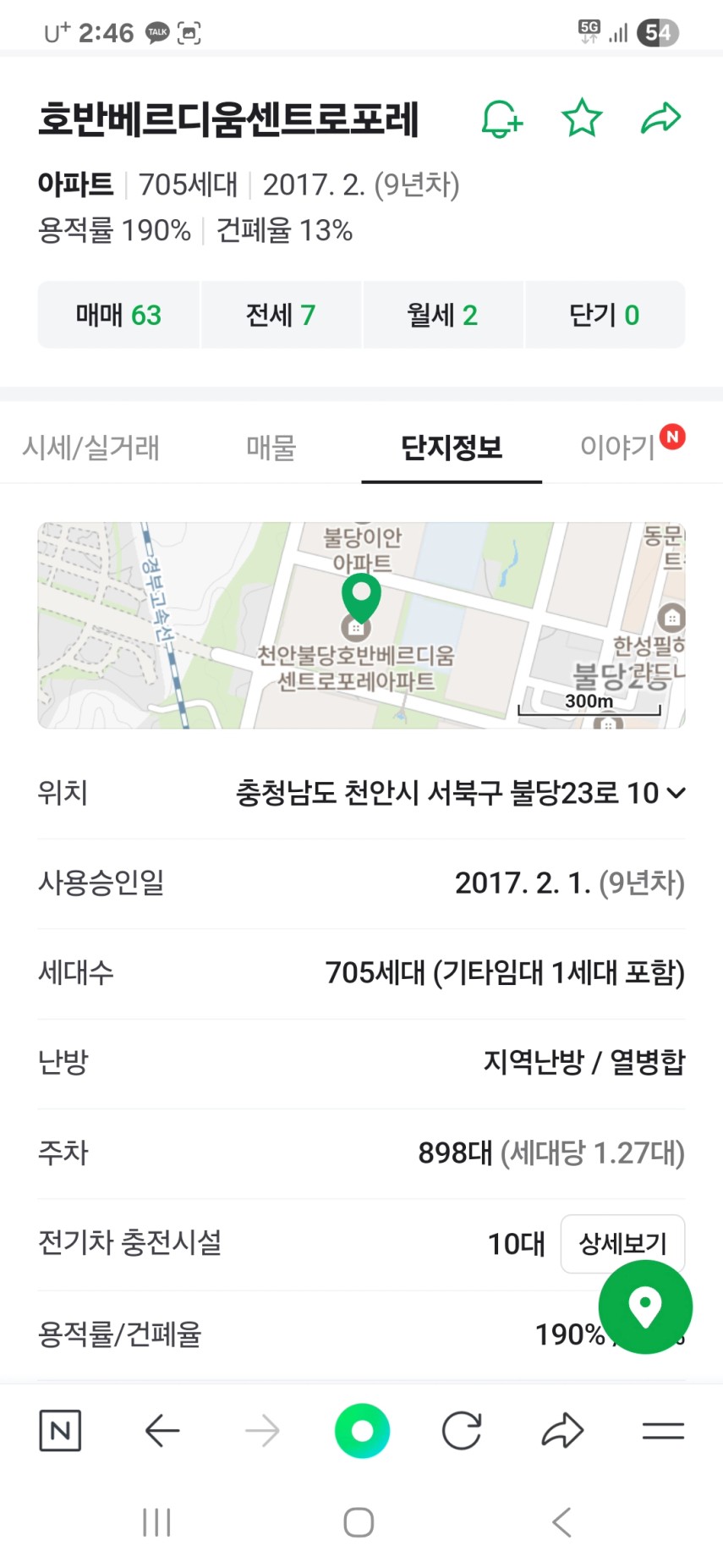The image size is (723, 1568).
Task: Turn on alerts with the bell icon
Action: [x=501, y=119]
